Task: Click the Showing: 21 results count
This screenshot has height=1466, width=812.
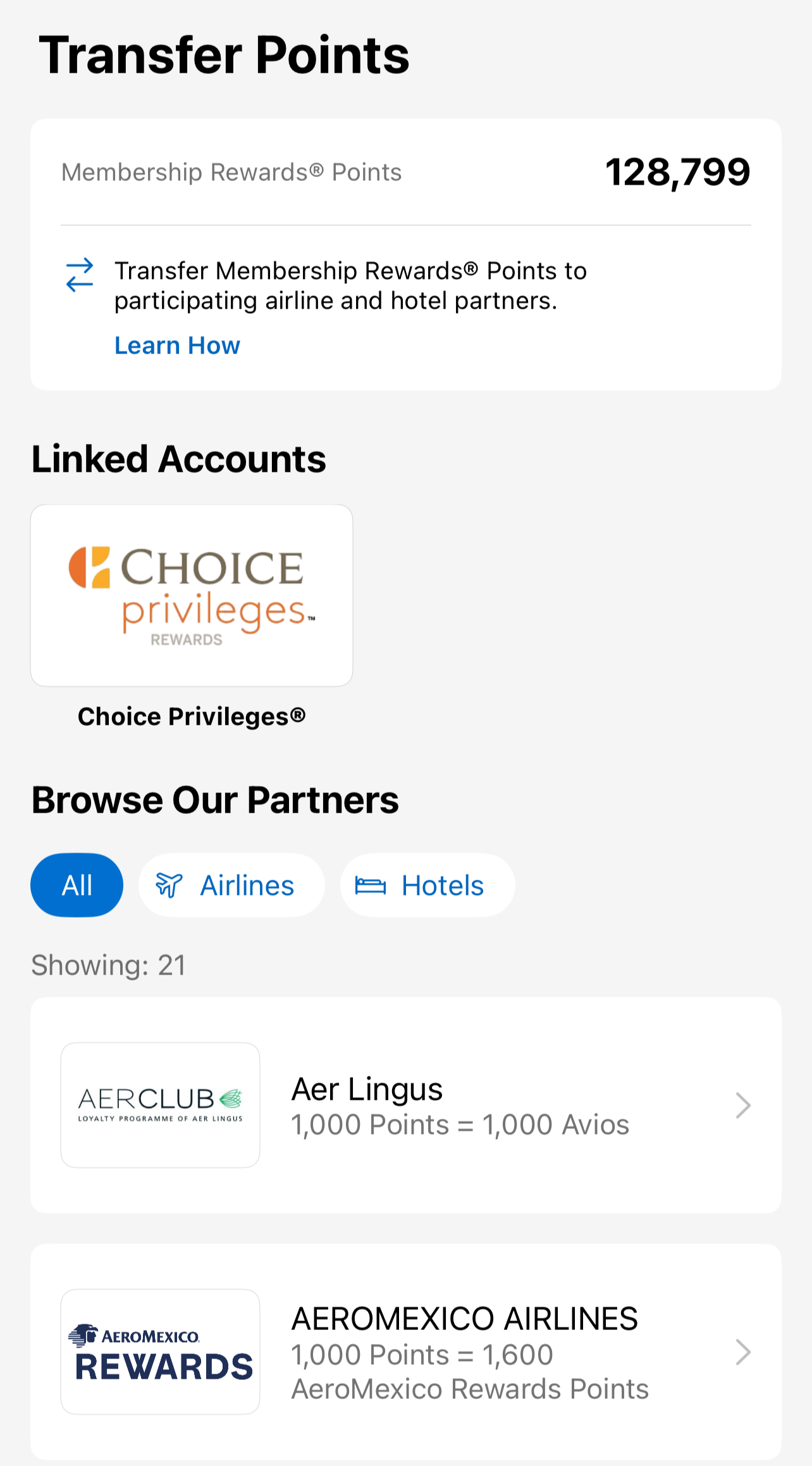Action: point(108,964)
